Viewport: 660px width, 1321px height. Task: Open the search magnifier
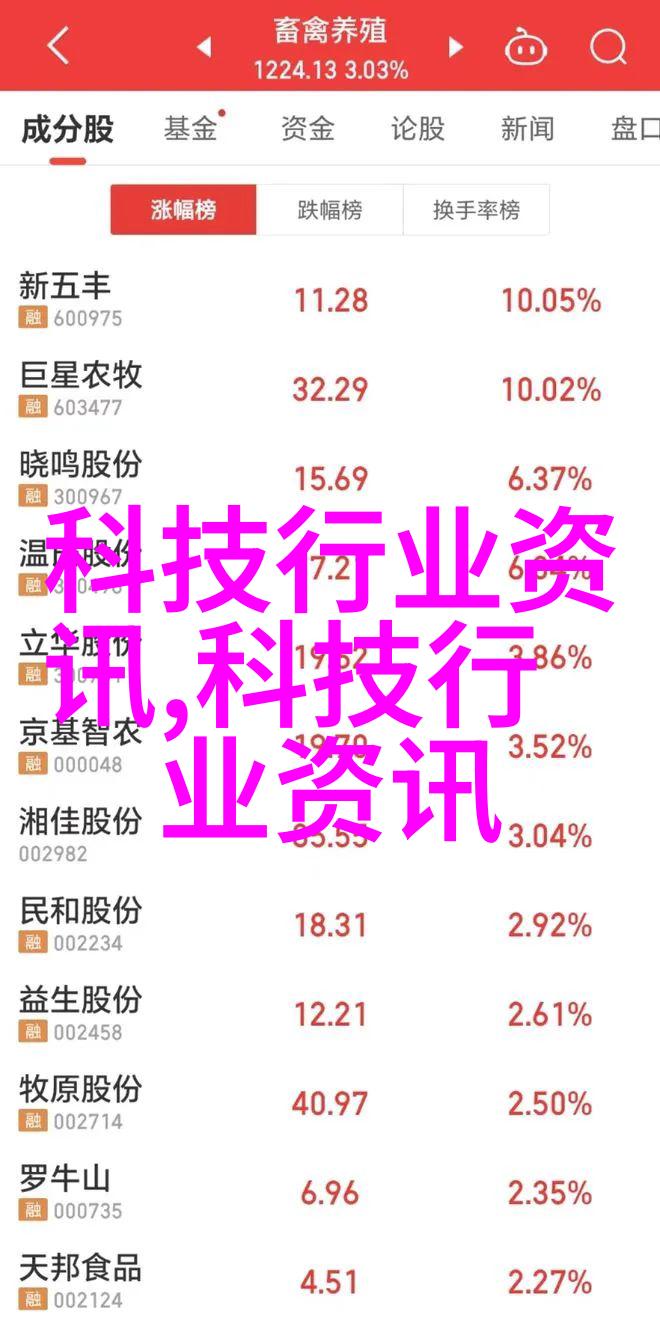[608, 46]
